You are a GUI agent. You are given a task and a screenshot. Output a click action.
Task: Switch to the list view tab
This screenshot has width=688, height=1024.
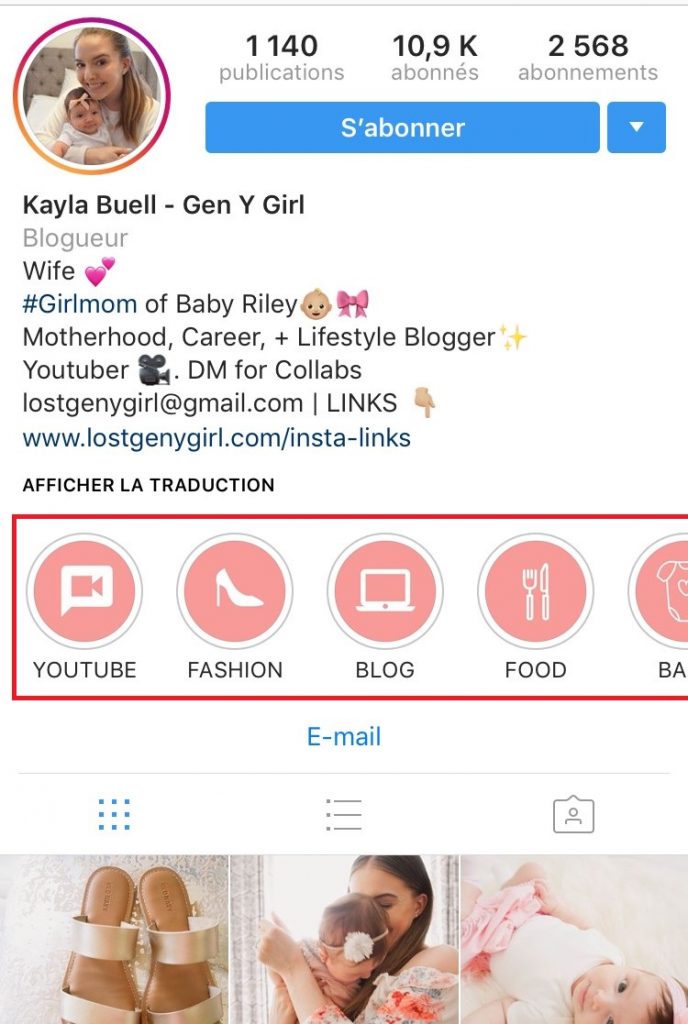343,815
